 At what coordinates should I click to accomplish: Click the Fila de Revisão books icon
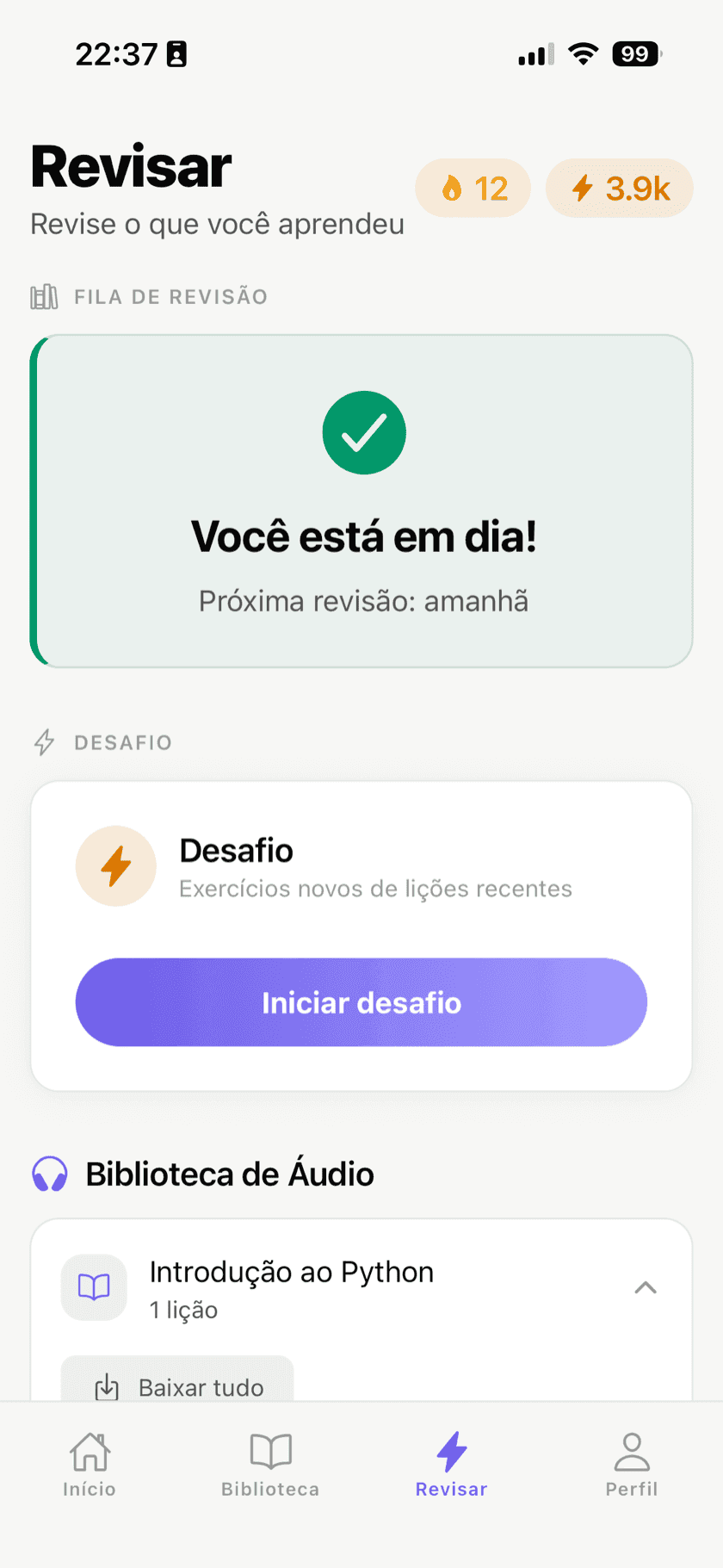(x=43, y=295)
